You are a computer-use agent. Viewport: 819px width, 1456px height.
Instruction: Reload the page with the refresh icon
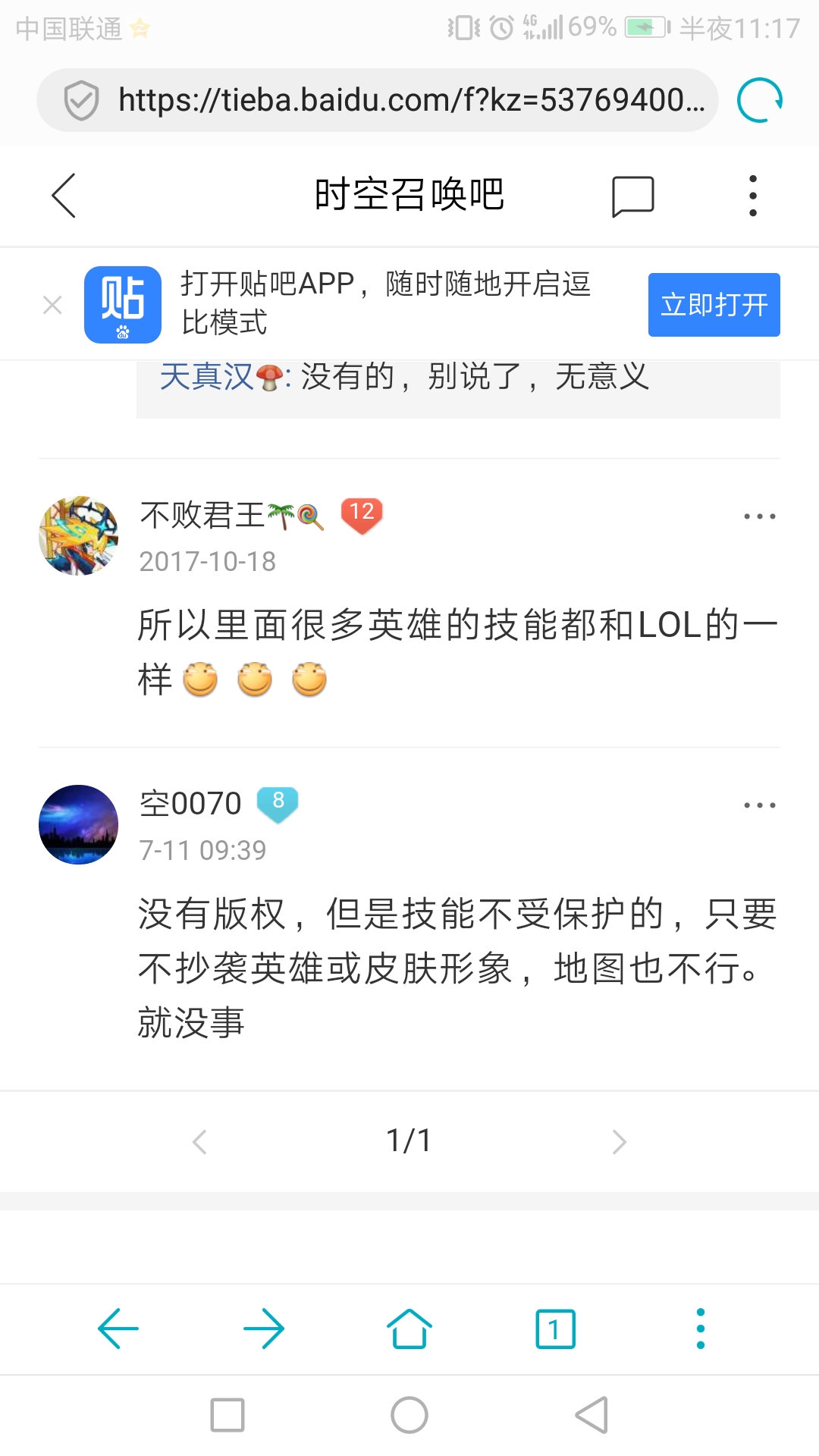pyautogui.click(x=760, y=100)
